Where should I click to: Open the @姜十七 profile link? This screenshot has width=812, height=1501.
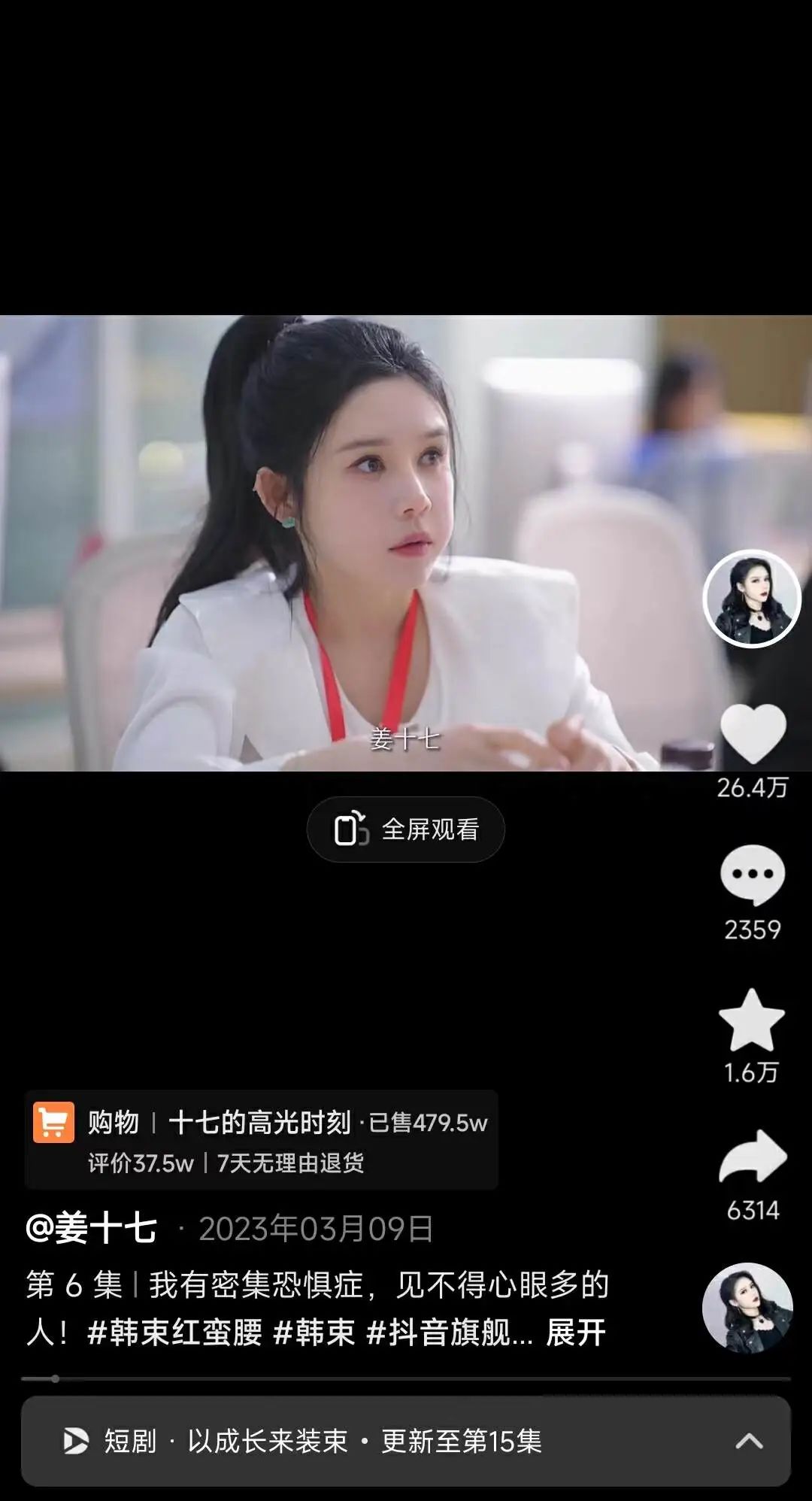(91, 1229)
